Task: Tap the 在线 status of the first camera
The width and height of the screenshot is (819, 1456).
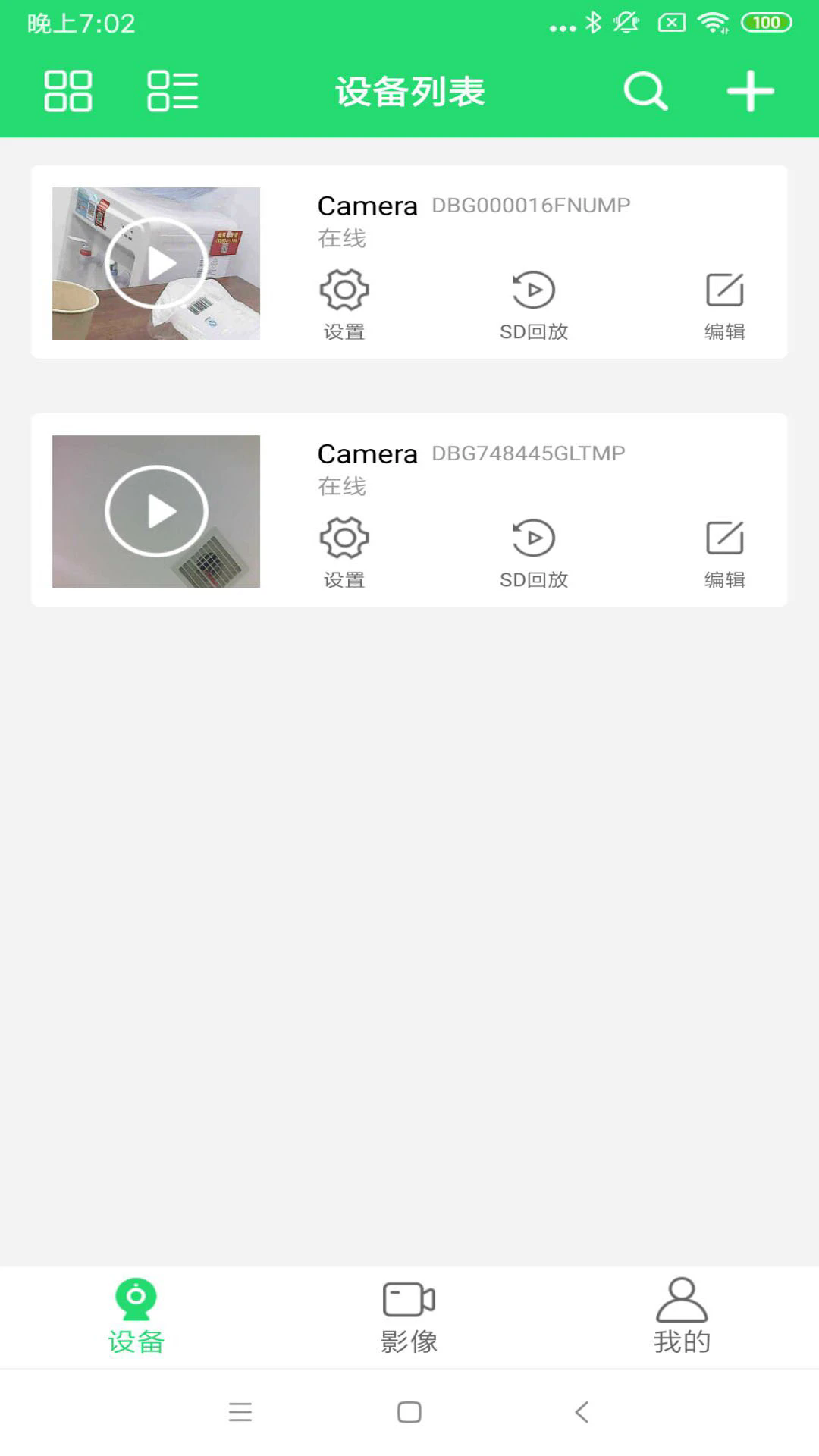Action: 342,237
